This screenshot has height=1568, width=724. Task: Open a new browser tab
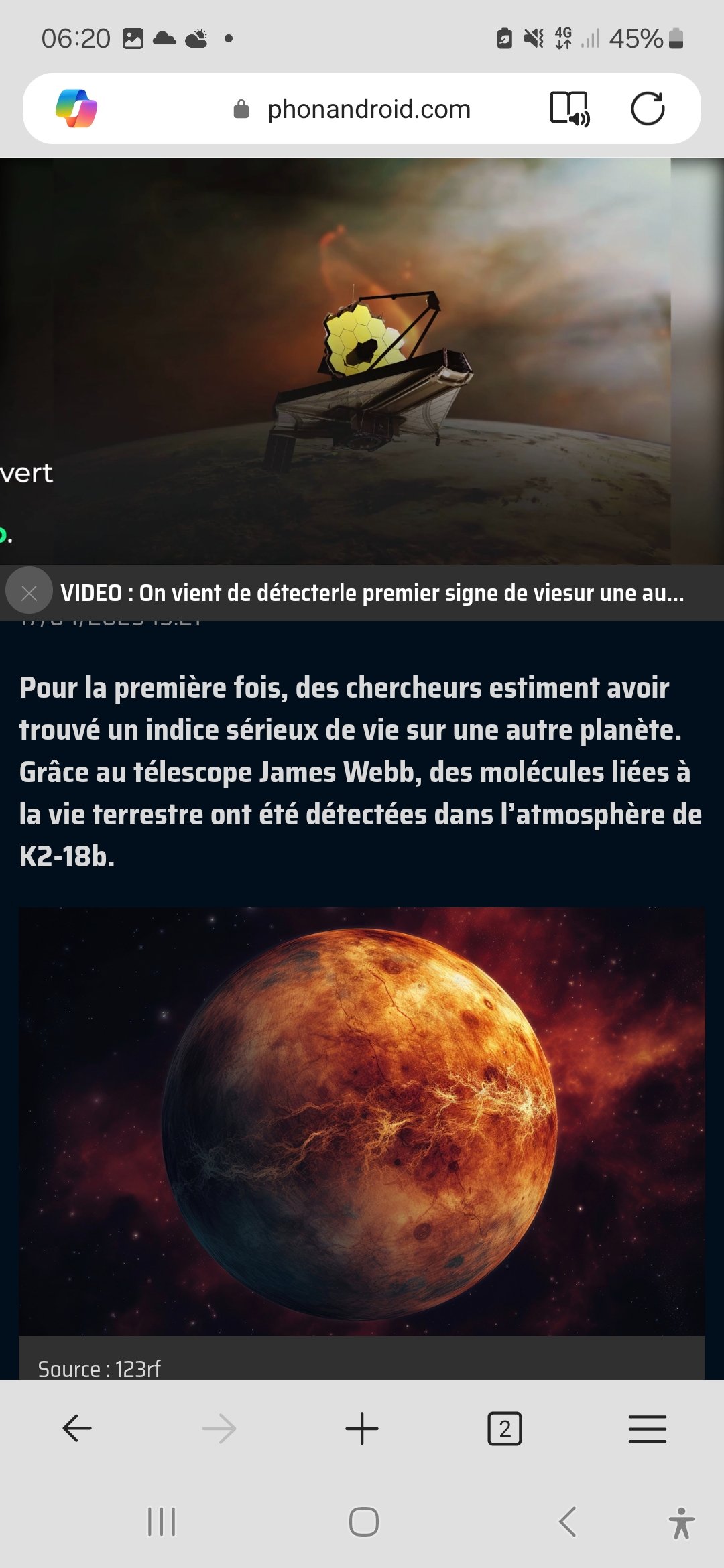[362, 1429]
